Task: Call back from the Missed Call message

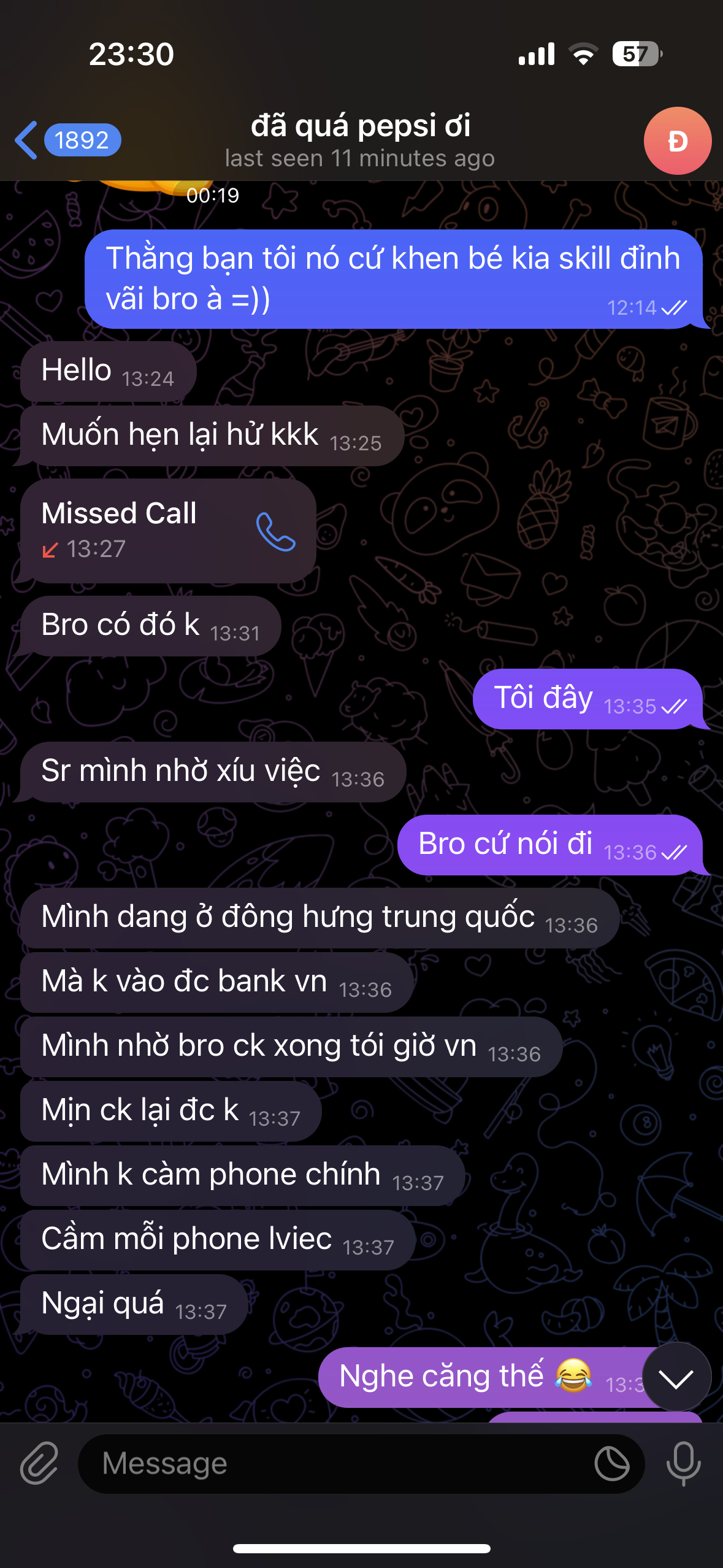Action: point(275,531)
